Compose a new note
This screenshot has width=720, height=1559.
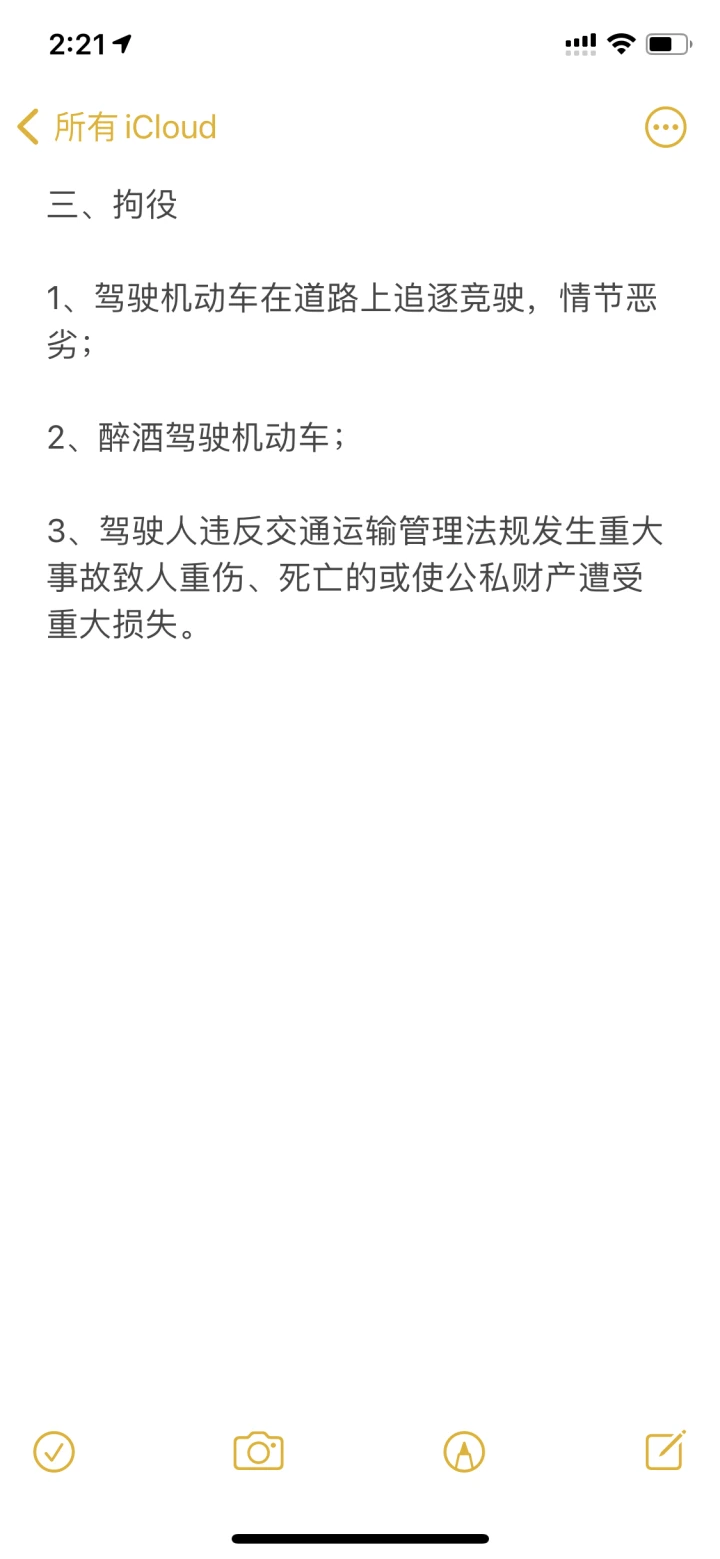[x=666, y=1450]
